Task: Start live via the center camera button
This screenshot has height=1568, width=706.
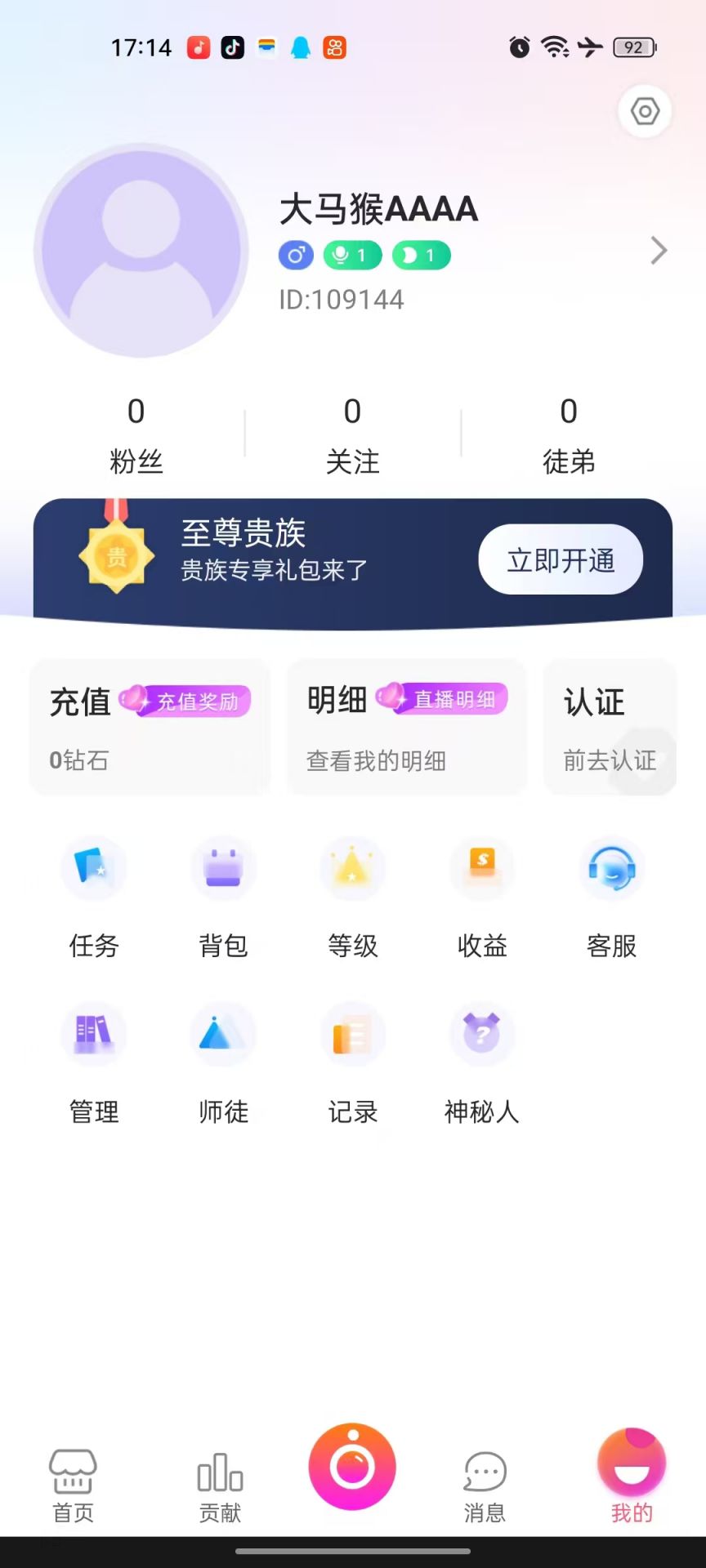Action: pos(352,1467)
